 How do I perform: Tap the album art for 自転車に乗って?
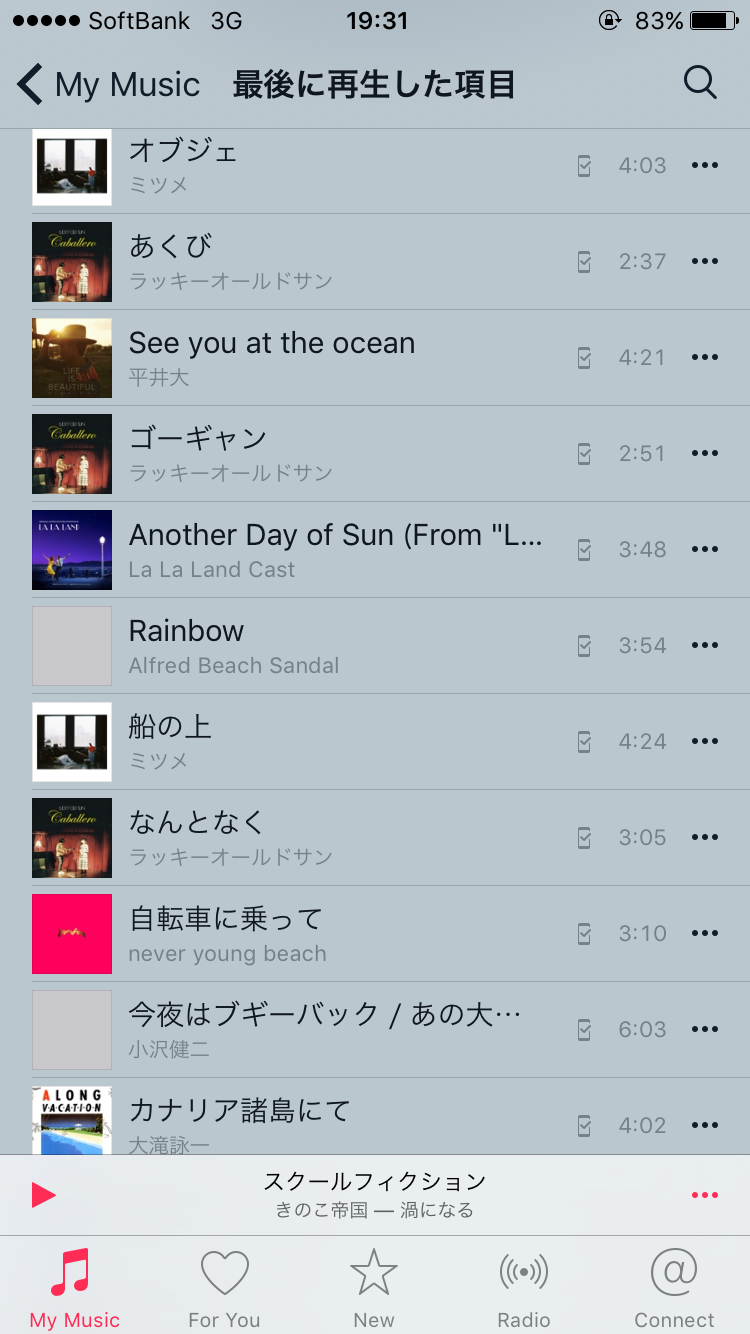coord(71,934)
